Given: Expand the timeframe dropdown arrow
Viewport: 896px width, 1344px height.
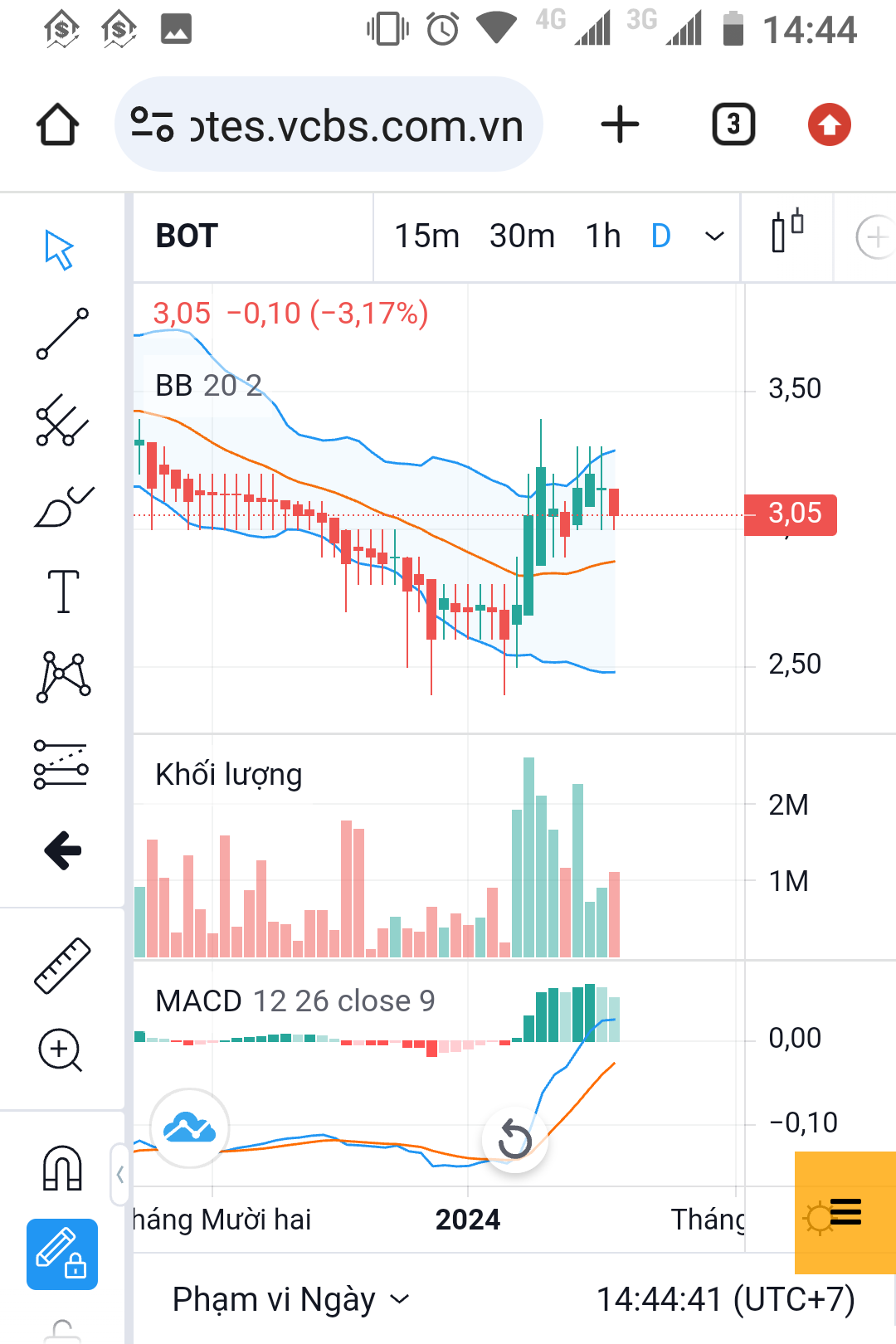Looking at the screenshot, I should 714,236.
